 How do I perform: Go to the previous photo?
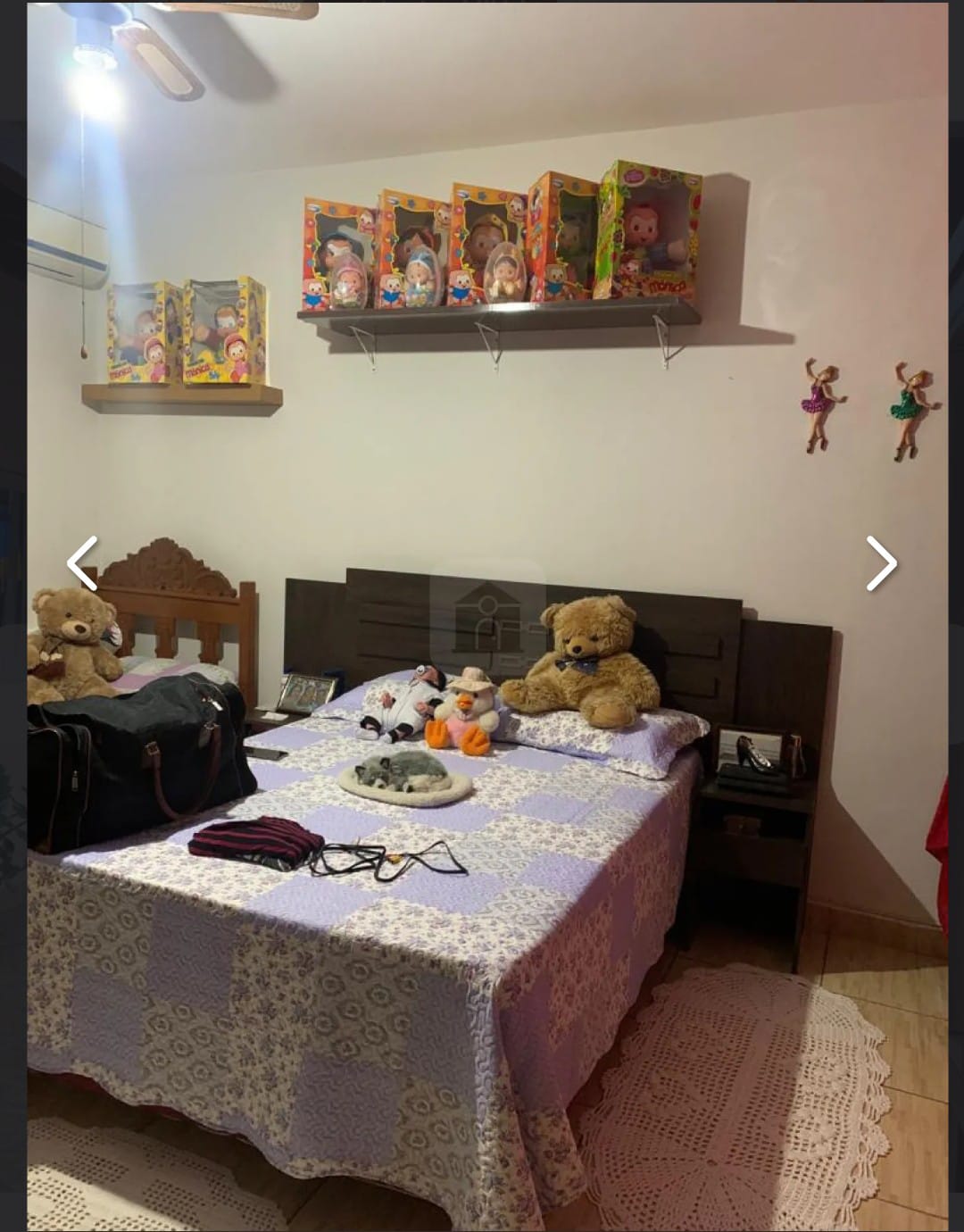click(82, 563)
